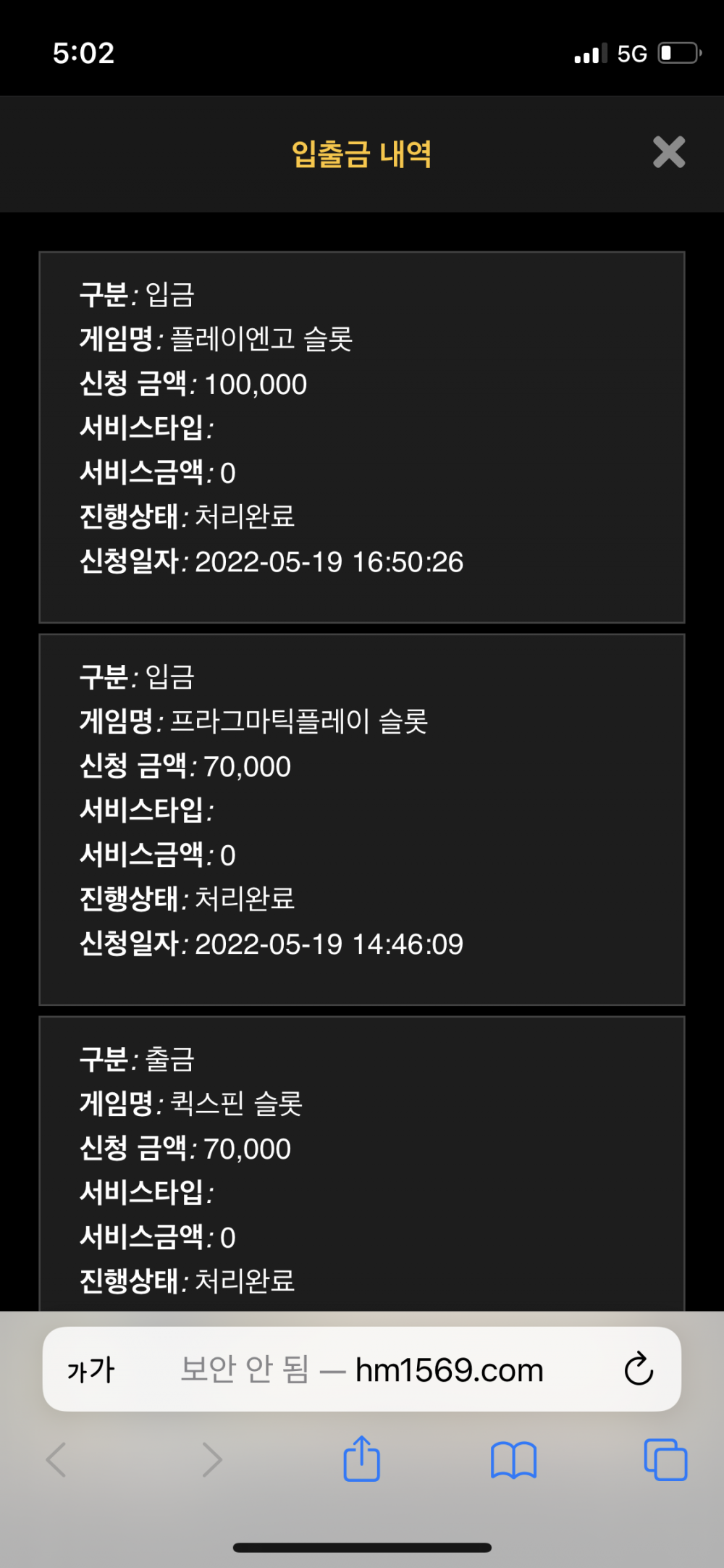Show all open Safari tabs
The width and height of the screenshot is (724, 1568).
(x=665, y=1459)
